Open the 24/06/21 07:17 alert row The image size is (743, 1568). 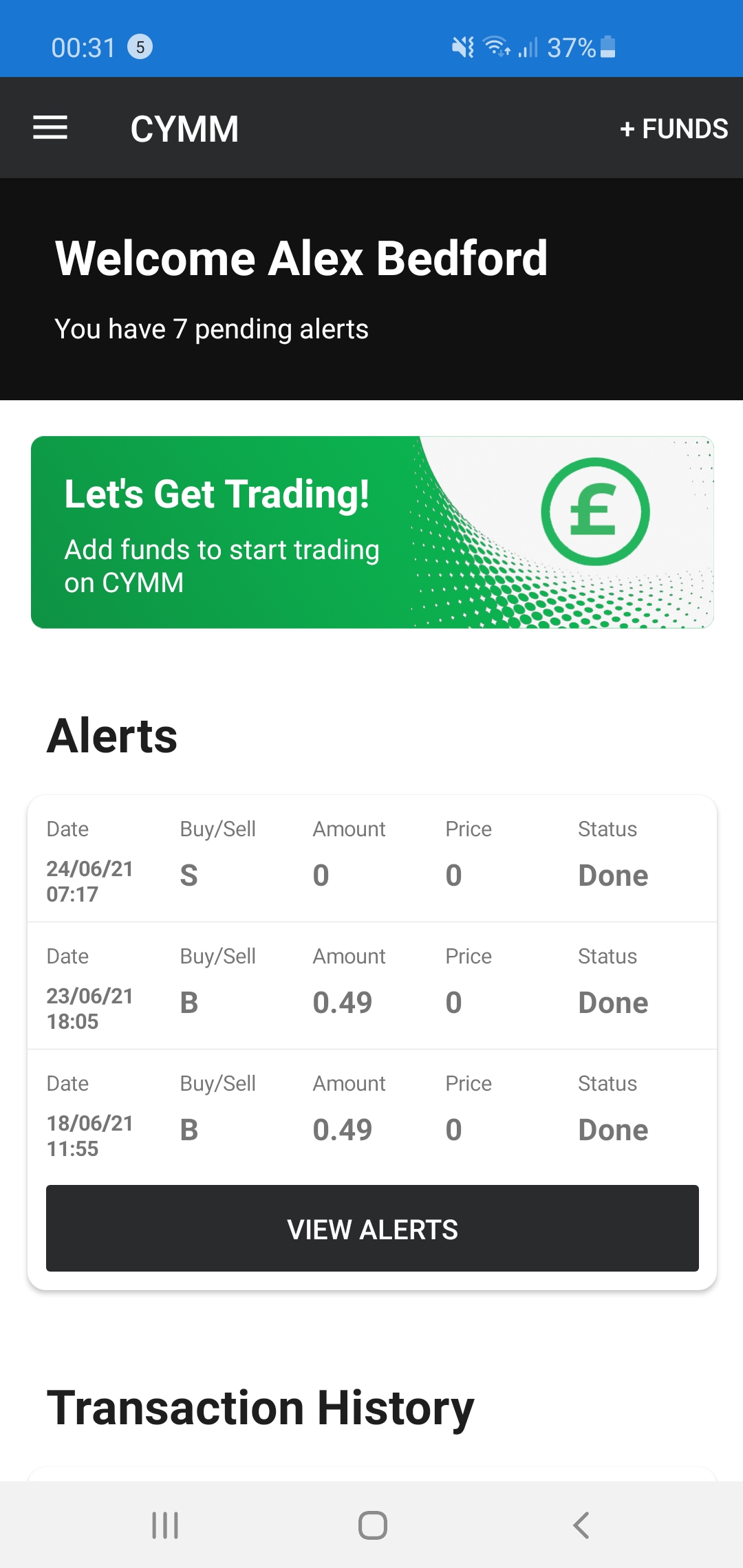click(372, 859)
